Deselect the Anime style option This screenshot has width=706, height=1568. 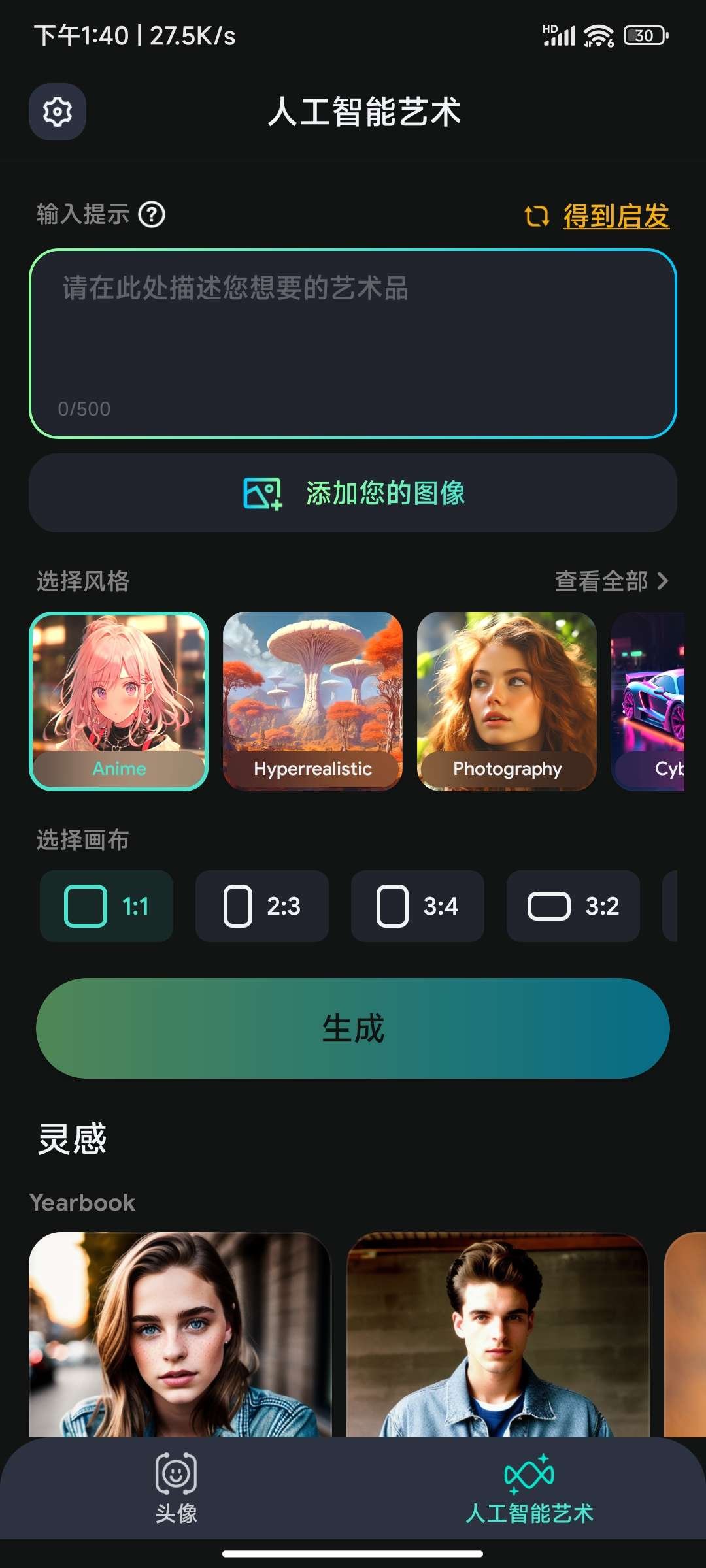click(x=118, y=700)
